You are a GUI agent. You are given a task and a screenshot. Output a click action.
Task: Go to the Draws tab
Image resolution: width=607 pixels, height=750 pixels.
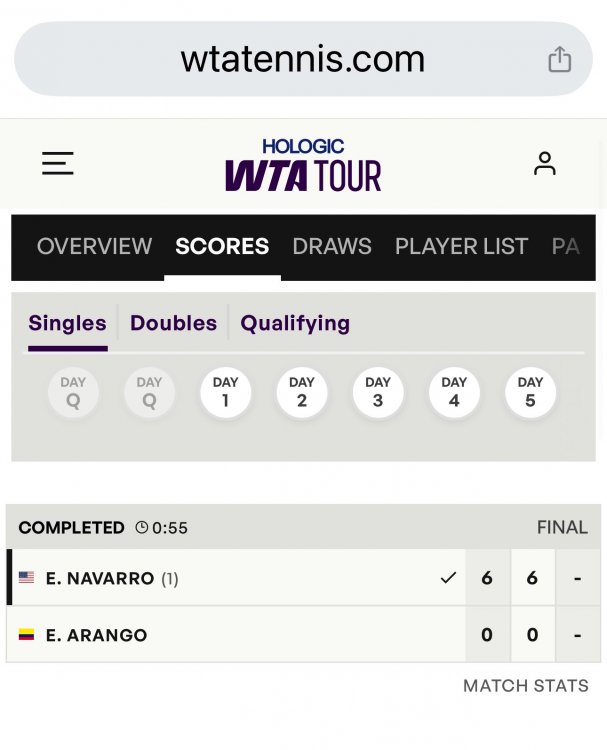click(332, 246)
